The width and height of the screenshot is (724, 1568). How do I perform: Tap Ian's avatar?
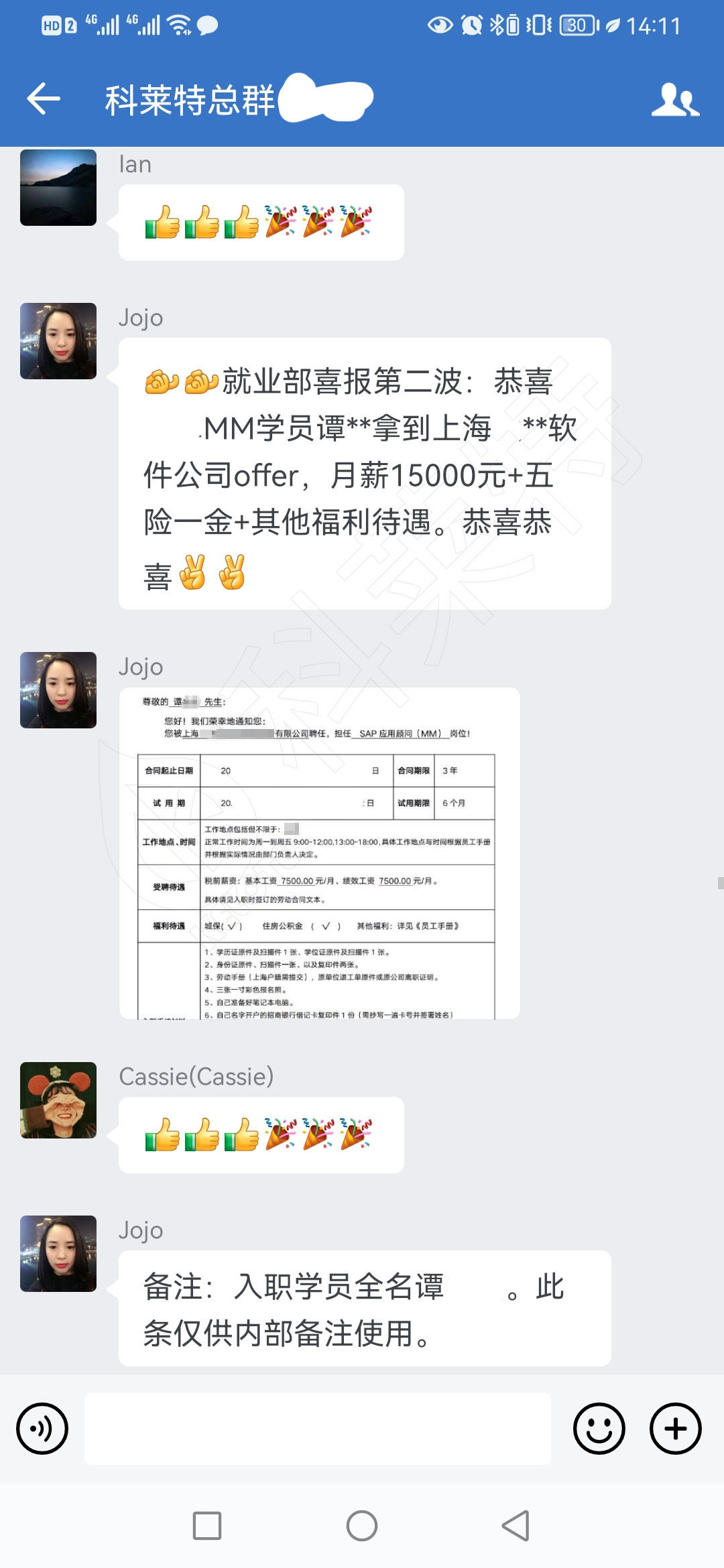click(x=58, y=188)
